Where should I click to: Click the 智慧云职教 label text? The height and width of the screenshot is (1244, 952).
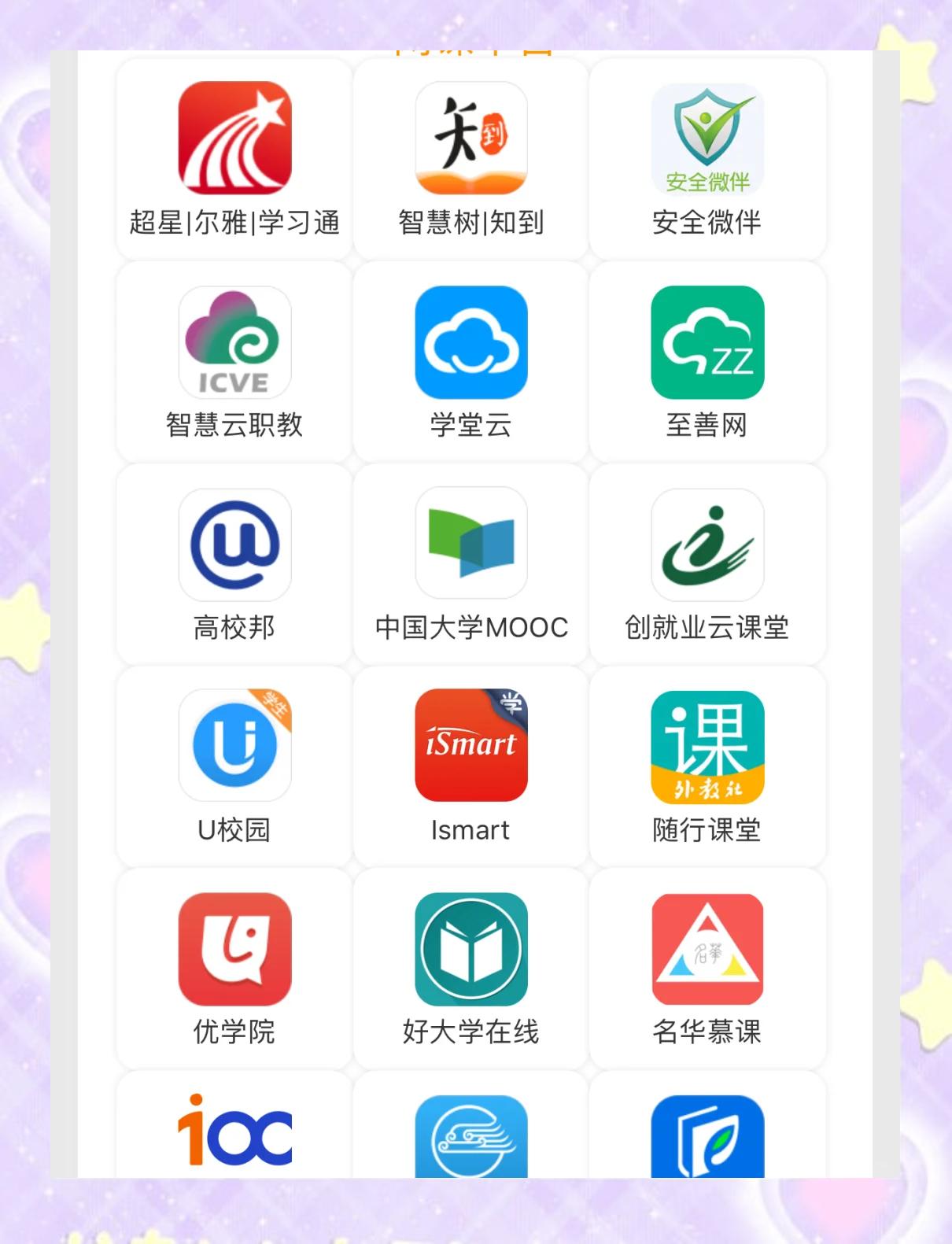(234, 426)
